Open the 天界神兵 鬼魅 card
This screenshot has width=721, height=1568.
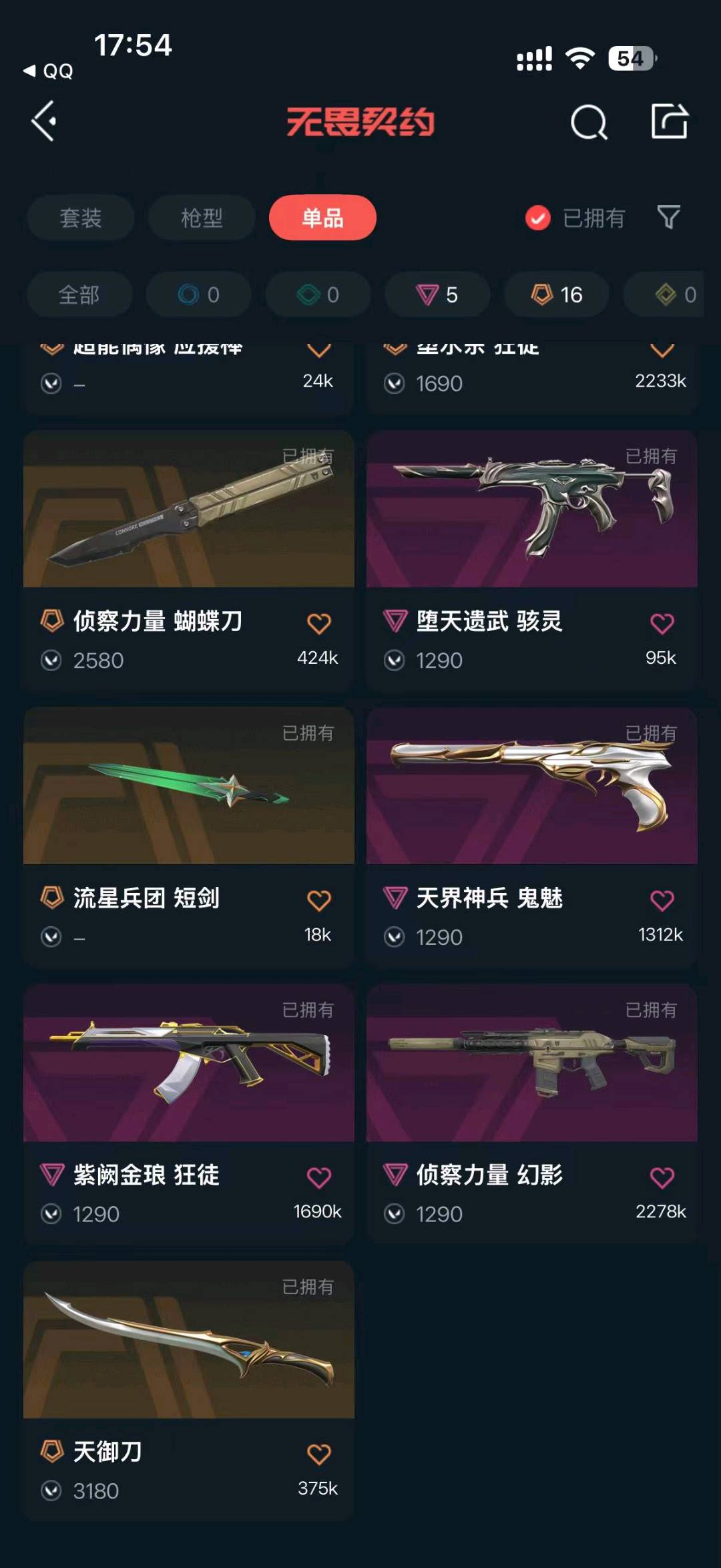(x=532, y=837)
